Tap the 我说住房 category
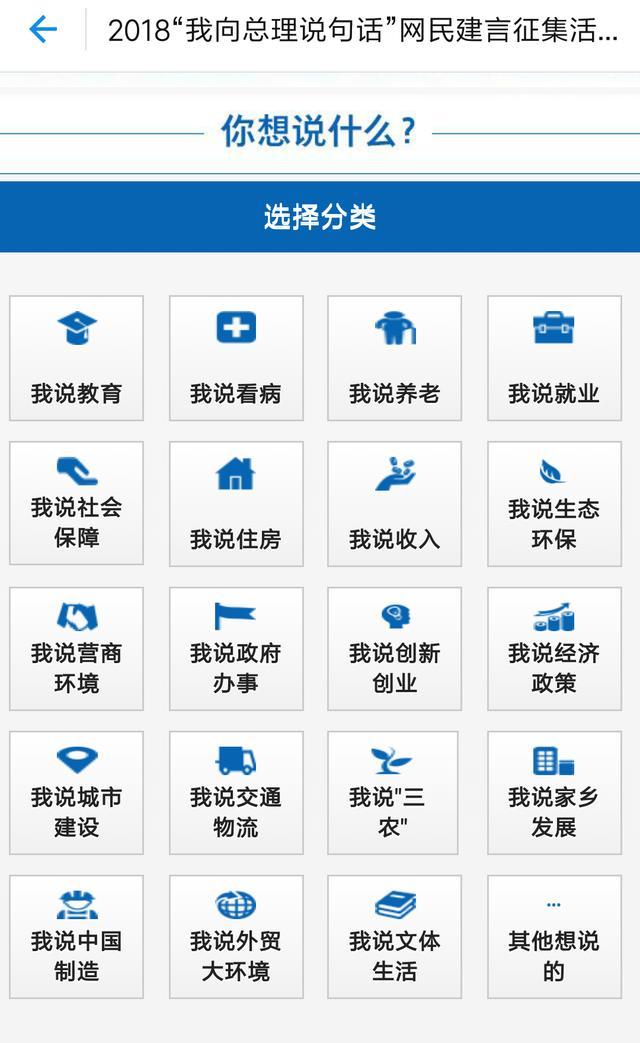Viewport: 640px width, 1043px height. pos(236,503)
